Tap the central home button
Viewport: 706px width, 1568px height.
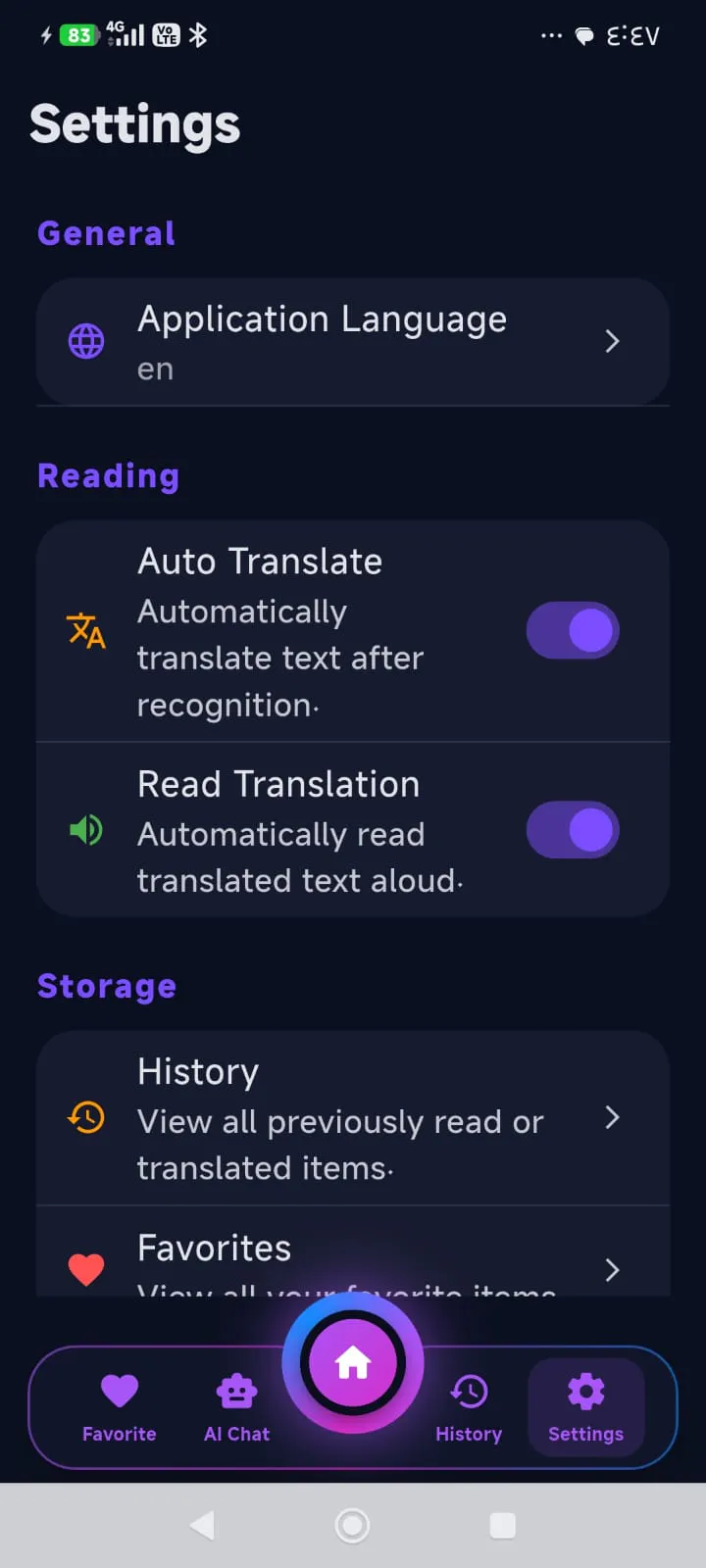point(353,1362)
